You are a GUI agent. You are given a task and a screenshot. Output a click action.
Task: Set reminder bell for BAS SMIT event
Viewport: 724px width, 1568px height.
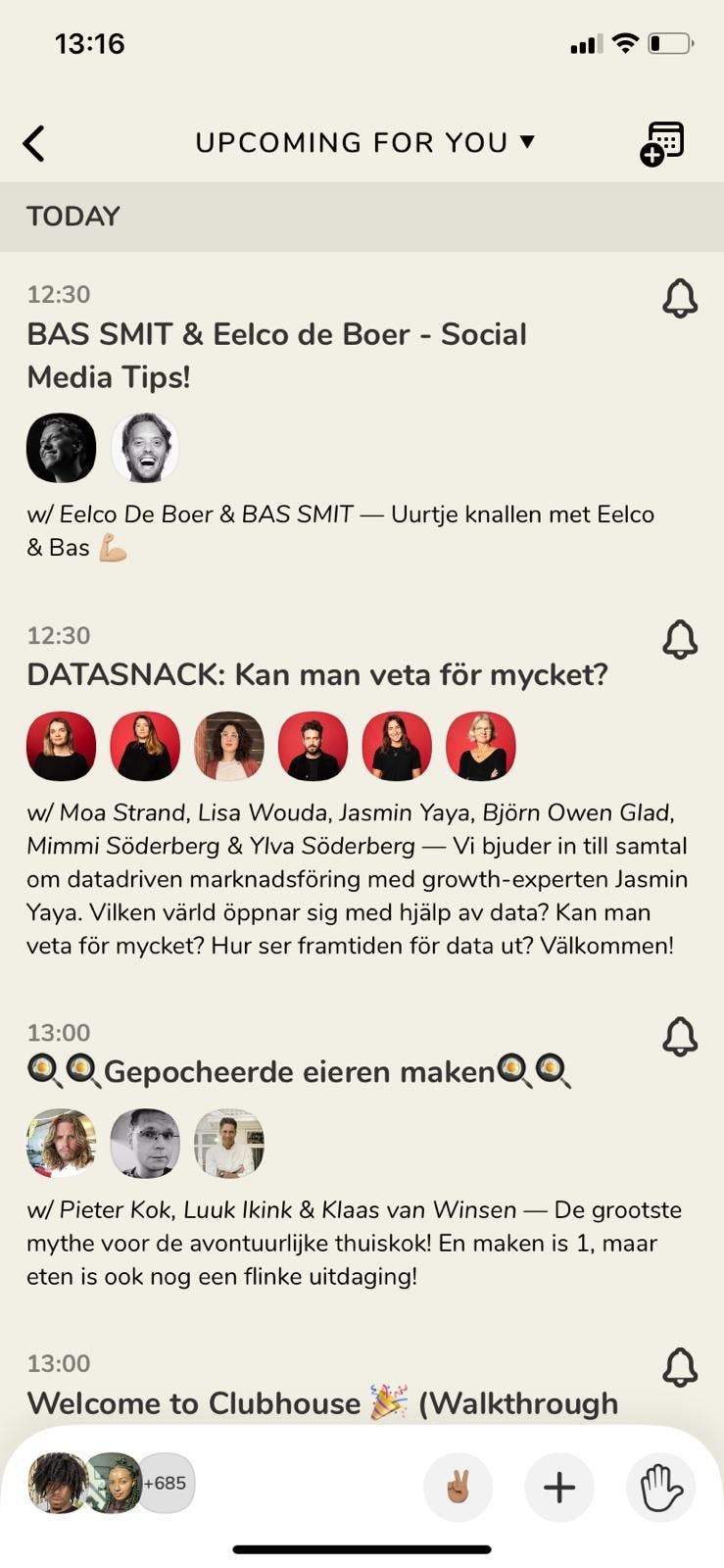coord(680,298)
